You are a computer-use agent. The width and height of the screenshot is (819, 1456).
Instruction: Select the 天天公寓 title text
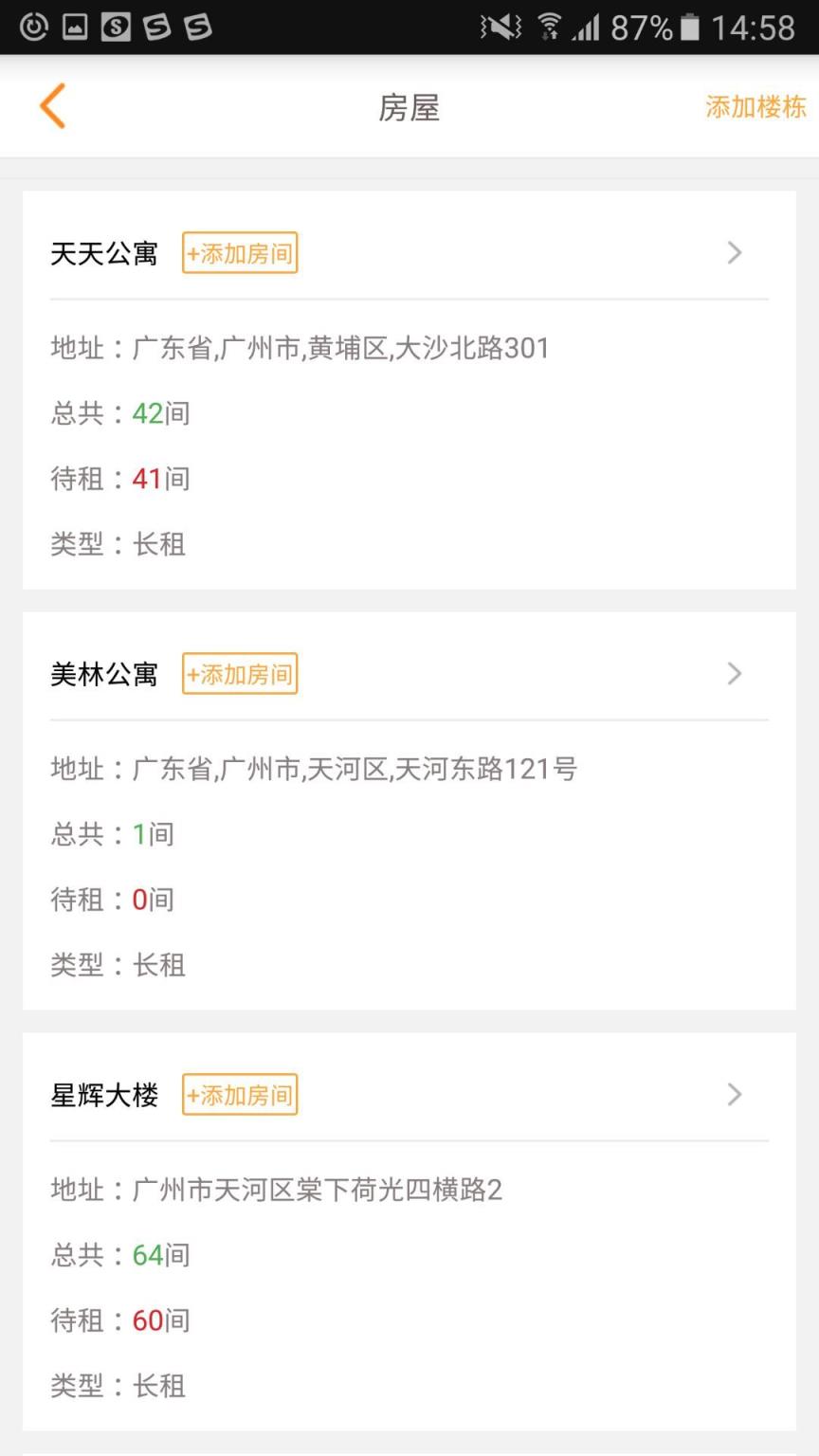[103, 252]
